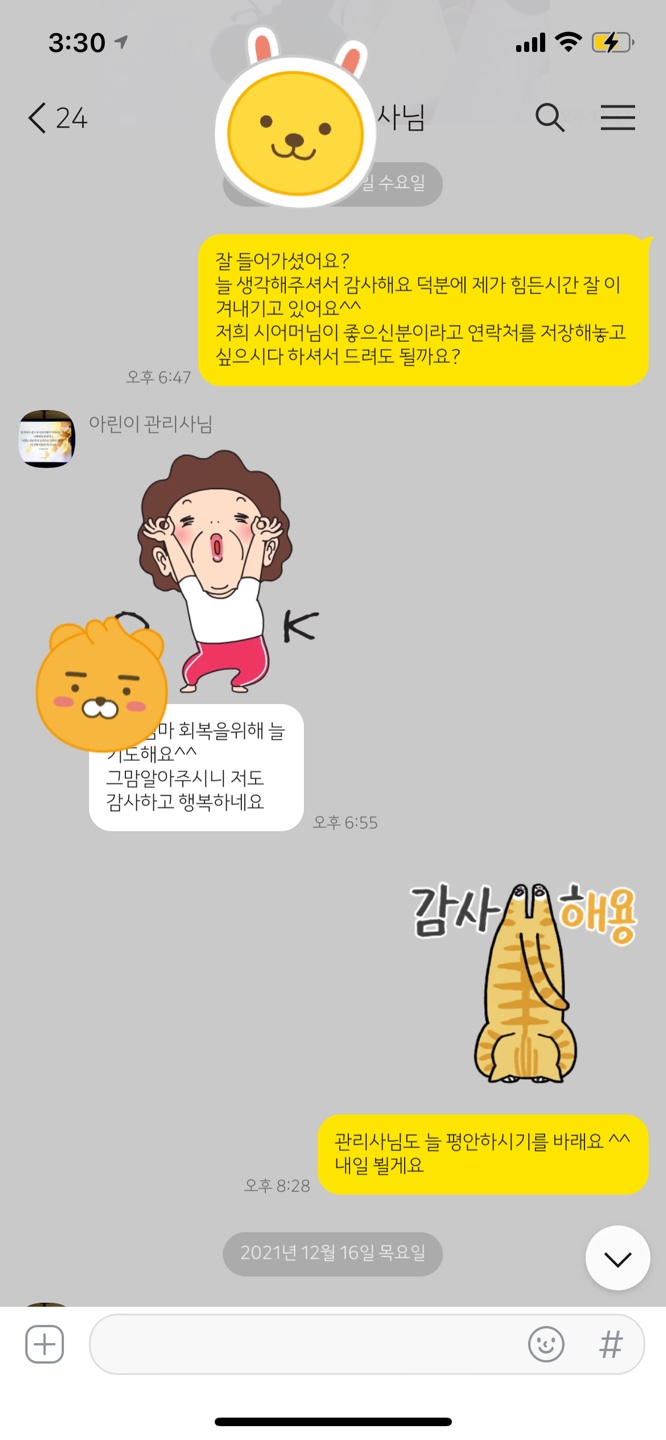The image size is (666, 1440).
Task: Search within this conversation
Action: pyautogui.click(x=549, y=118)
